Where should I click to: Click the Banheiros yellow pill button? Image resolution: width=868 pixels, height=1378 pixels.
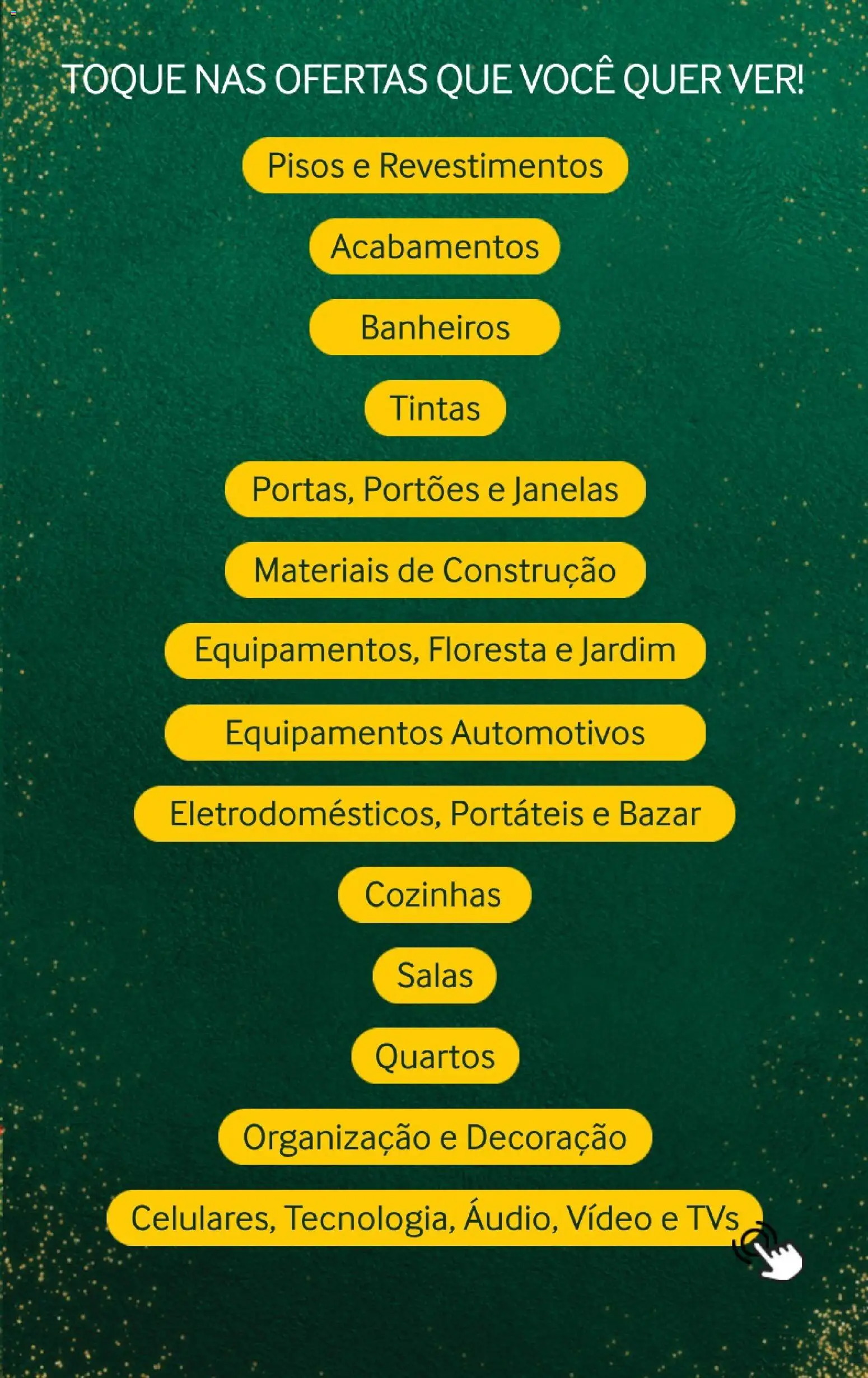(x=433, y=328)
